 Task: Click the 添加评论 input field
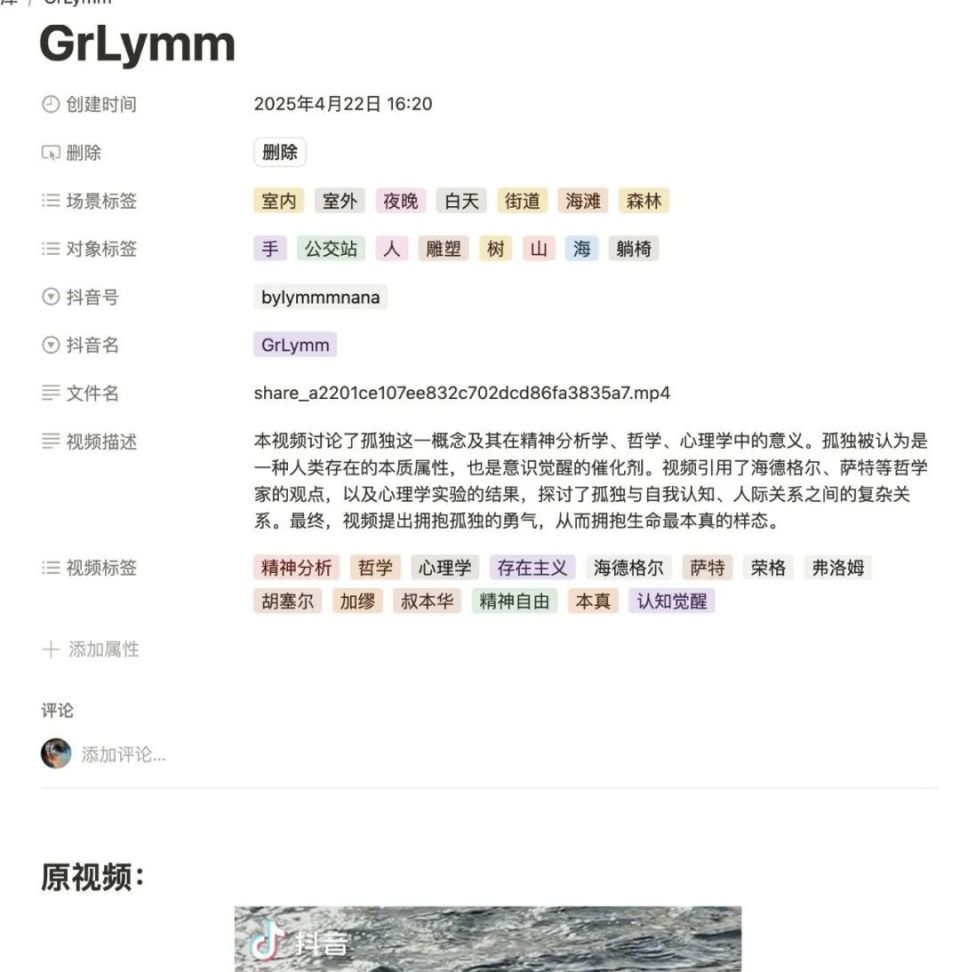120,754
